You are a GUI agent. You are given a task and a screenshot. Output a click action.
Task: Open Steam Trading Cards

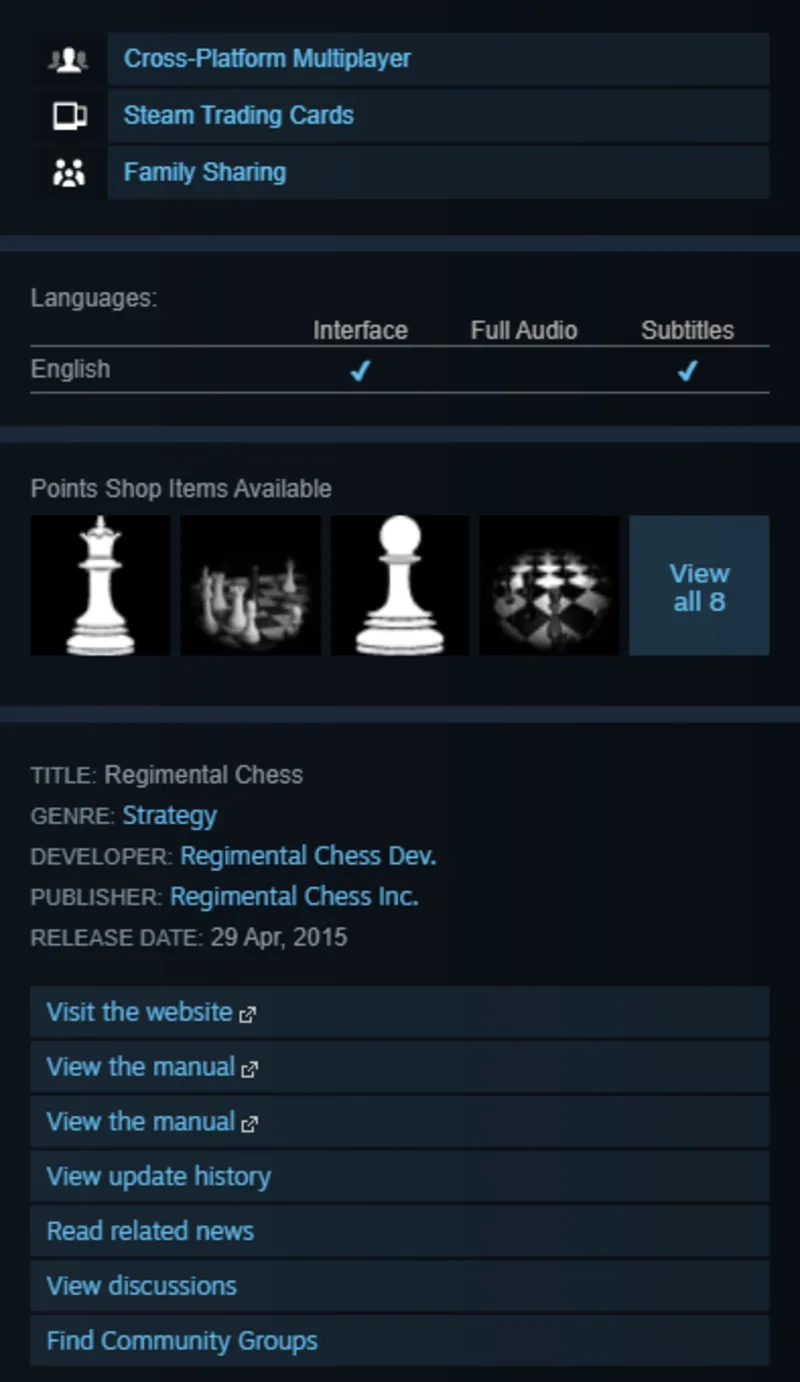pos(238,116)
